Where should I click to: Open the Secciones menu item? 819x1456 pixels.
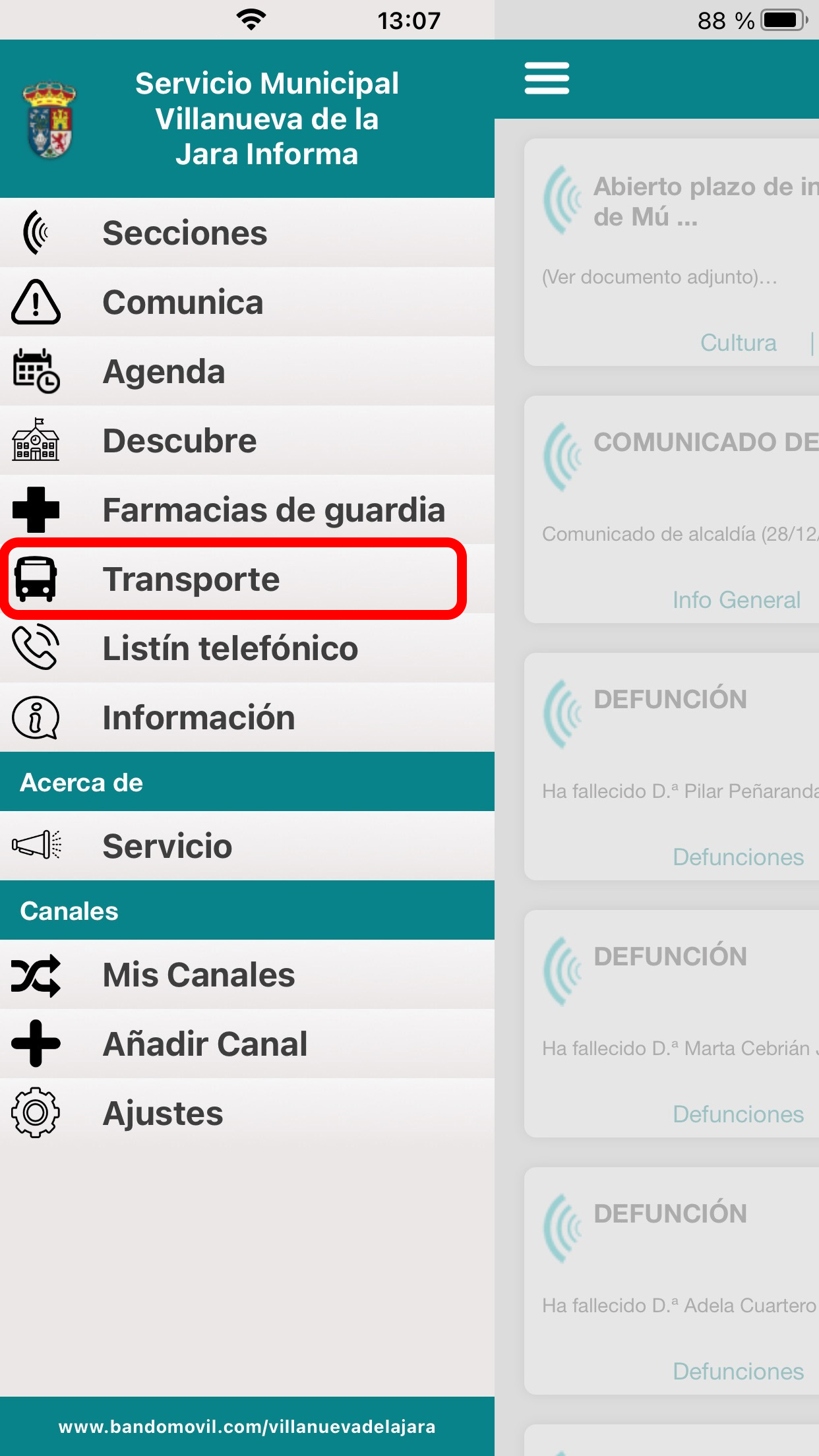click(x=247, y=233)
